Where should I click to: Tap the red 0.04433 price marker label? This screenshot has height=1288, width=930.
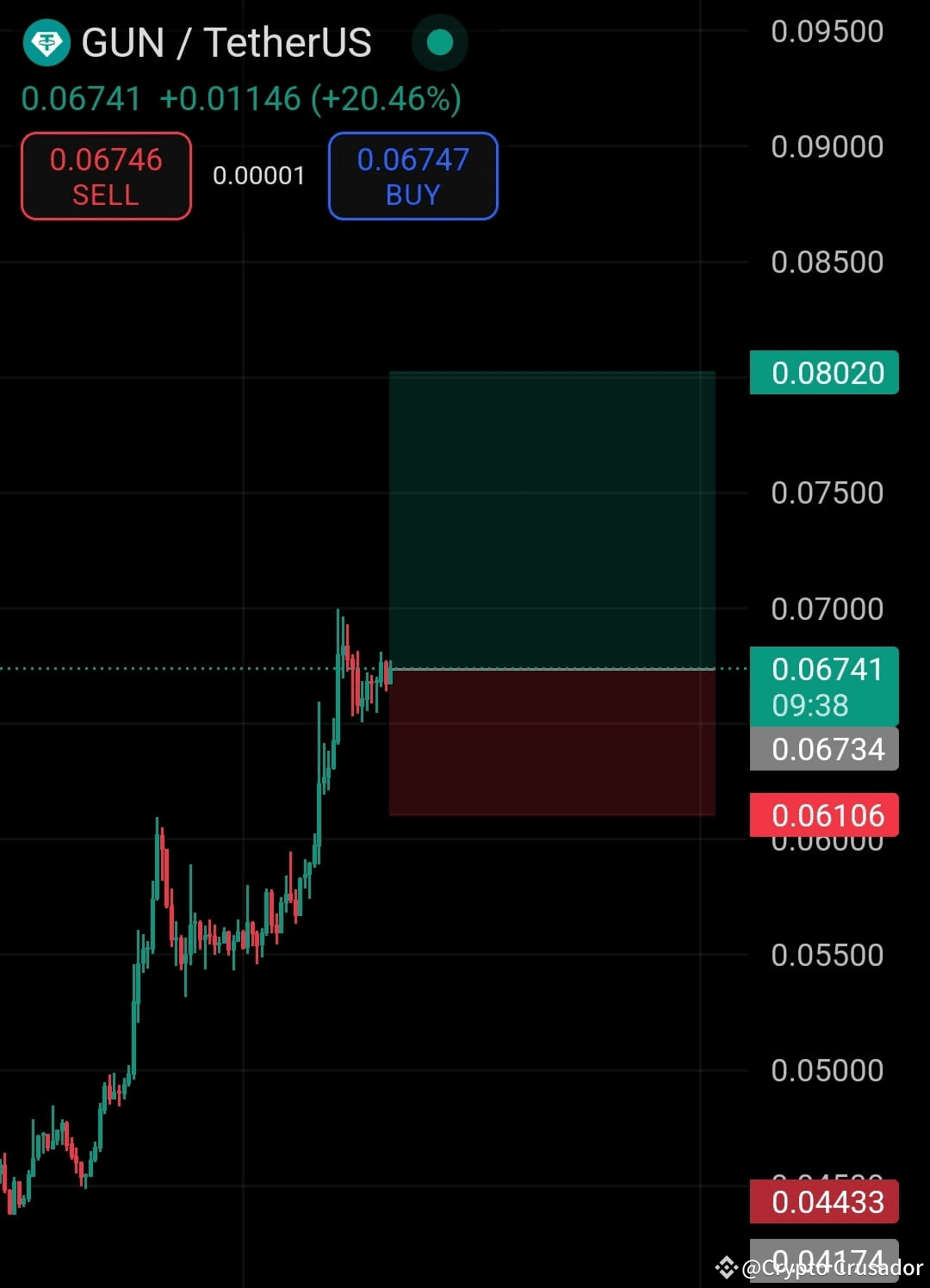click(x=823, y=1202)
